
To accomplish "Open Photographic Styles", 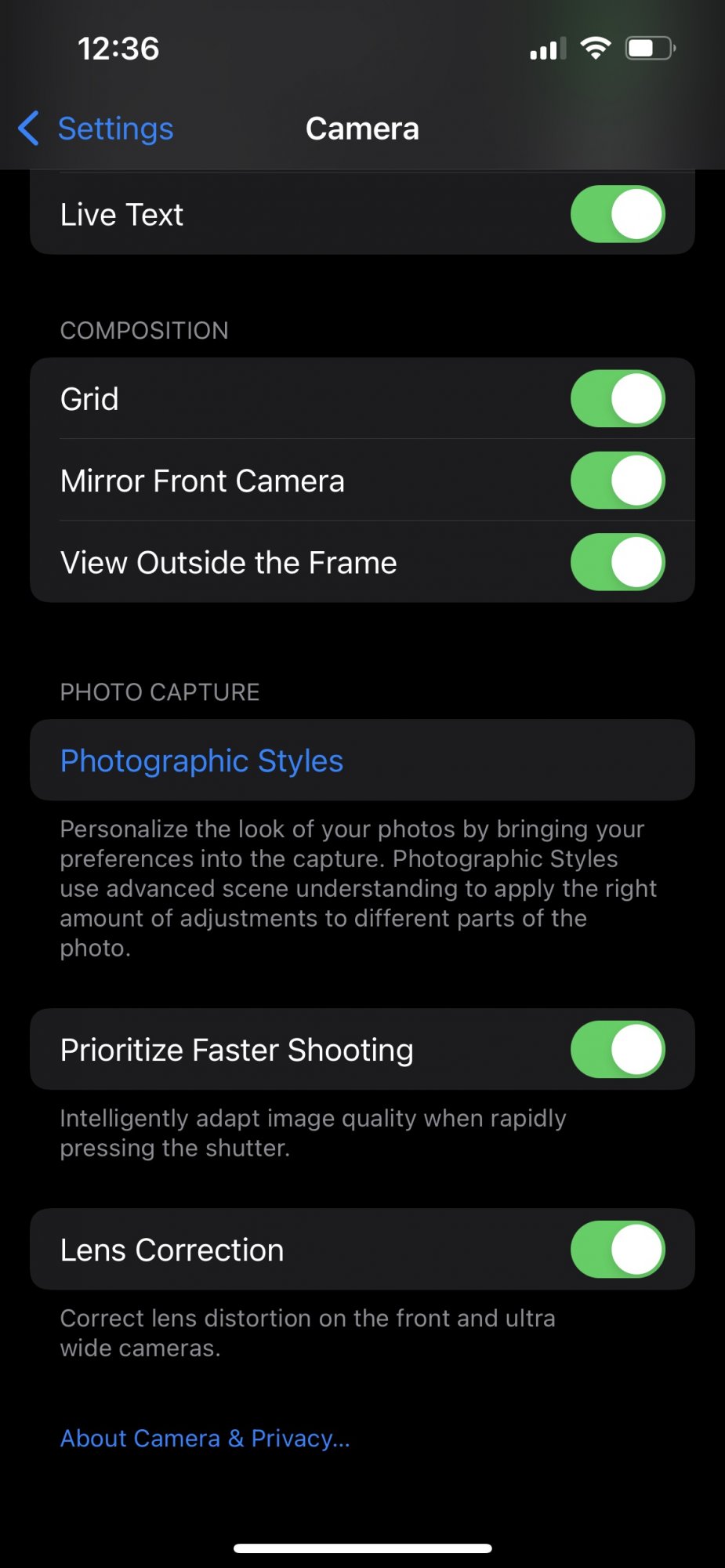I will (362, 760).
